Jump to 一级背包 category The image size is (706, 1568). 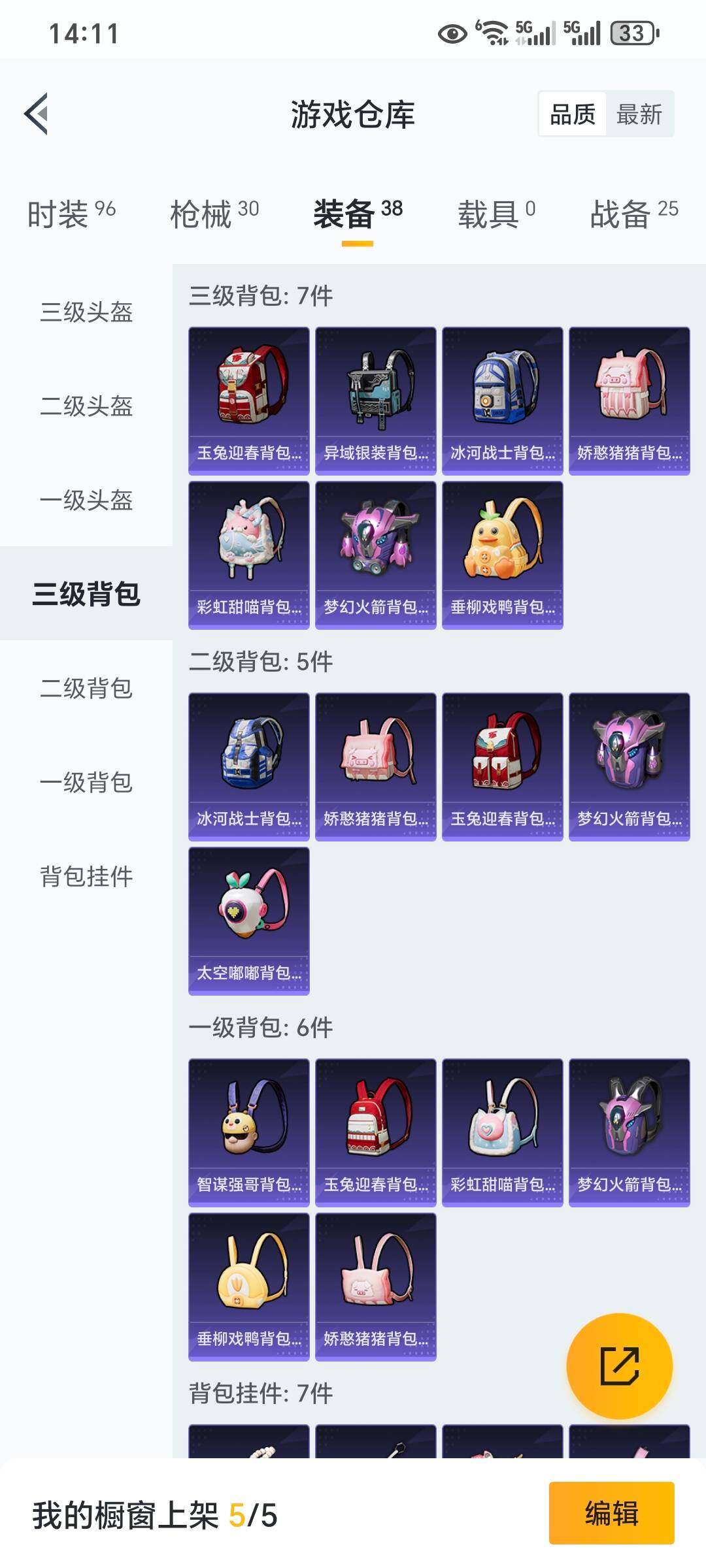(86, 782)
